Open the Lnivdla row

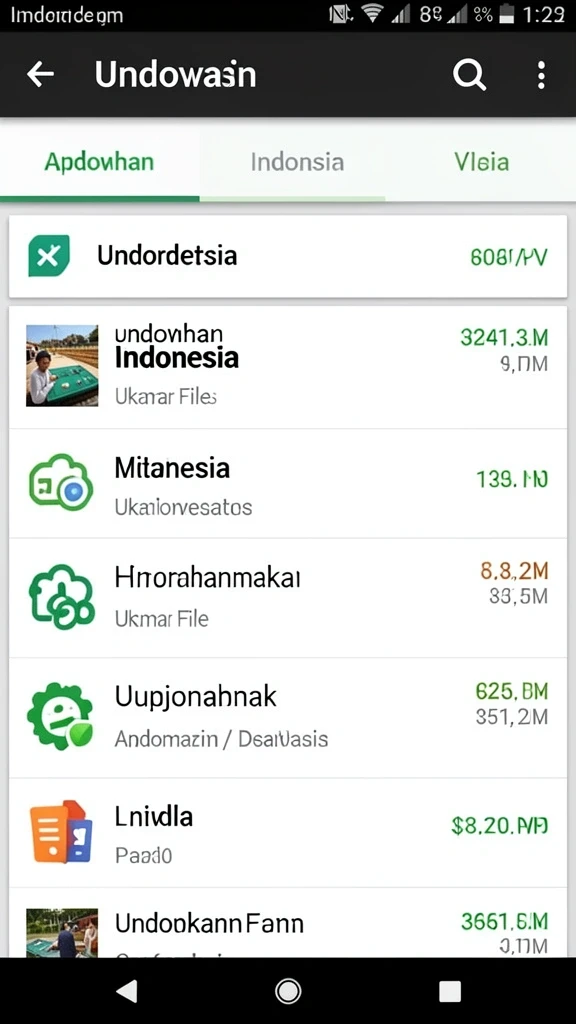288,833
